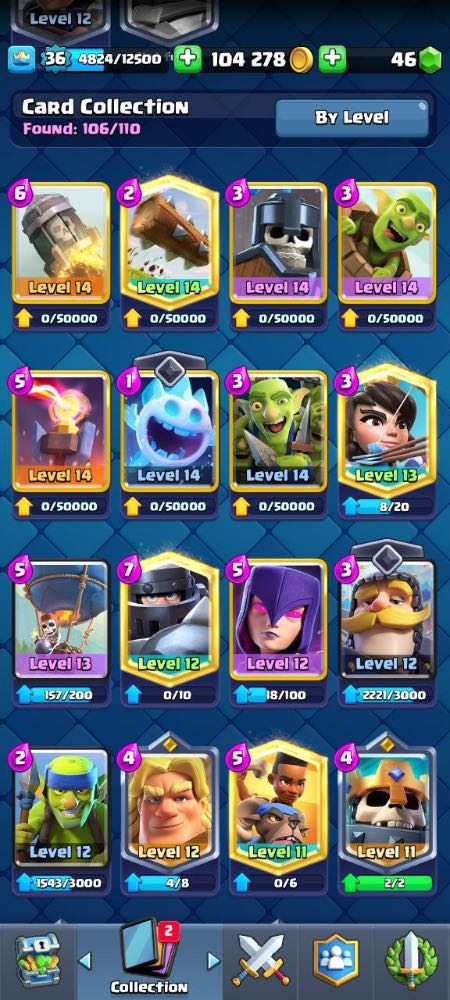Select the Collection tab
The width and height of the screenshot is (450, 1000).
click(149, 959)
